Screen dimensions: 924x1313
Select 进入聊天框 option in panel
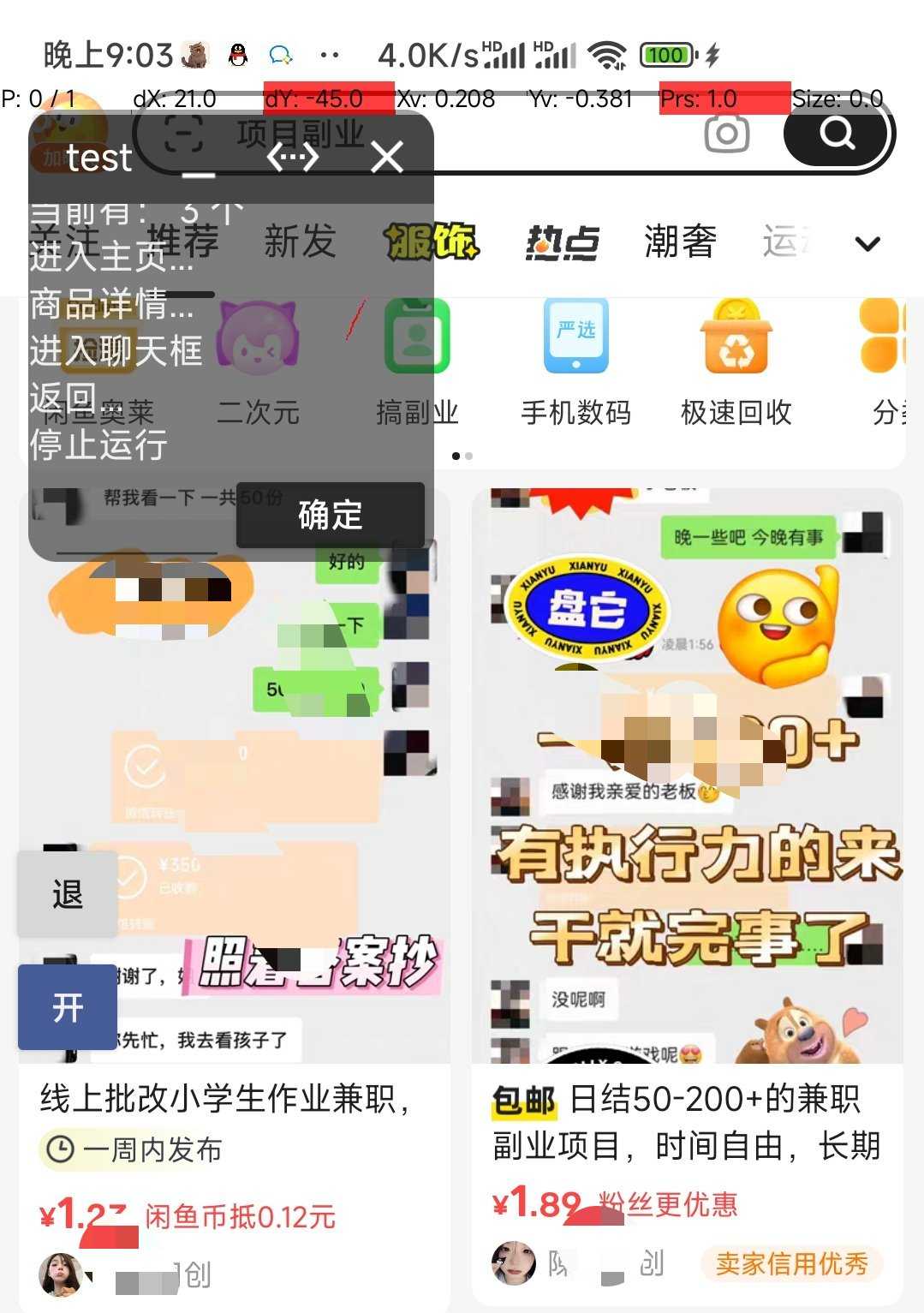(x=116, y=351)
